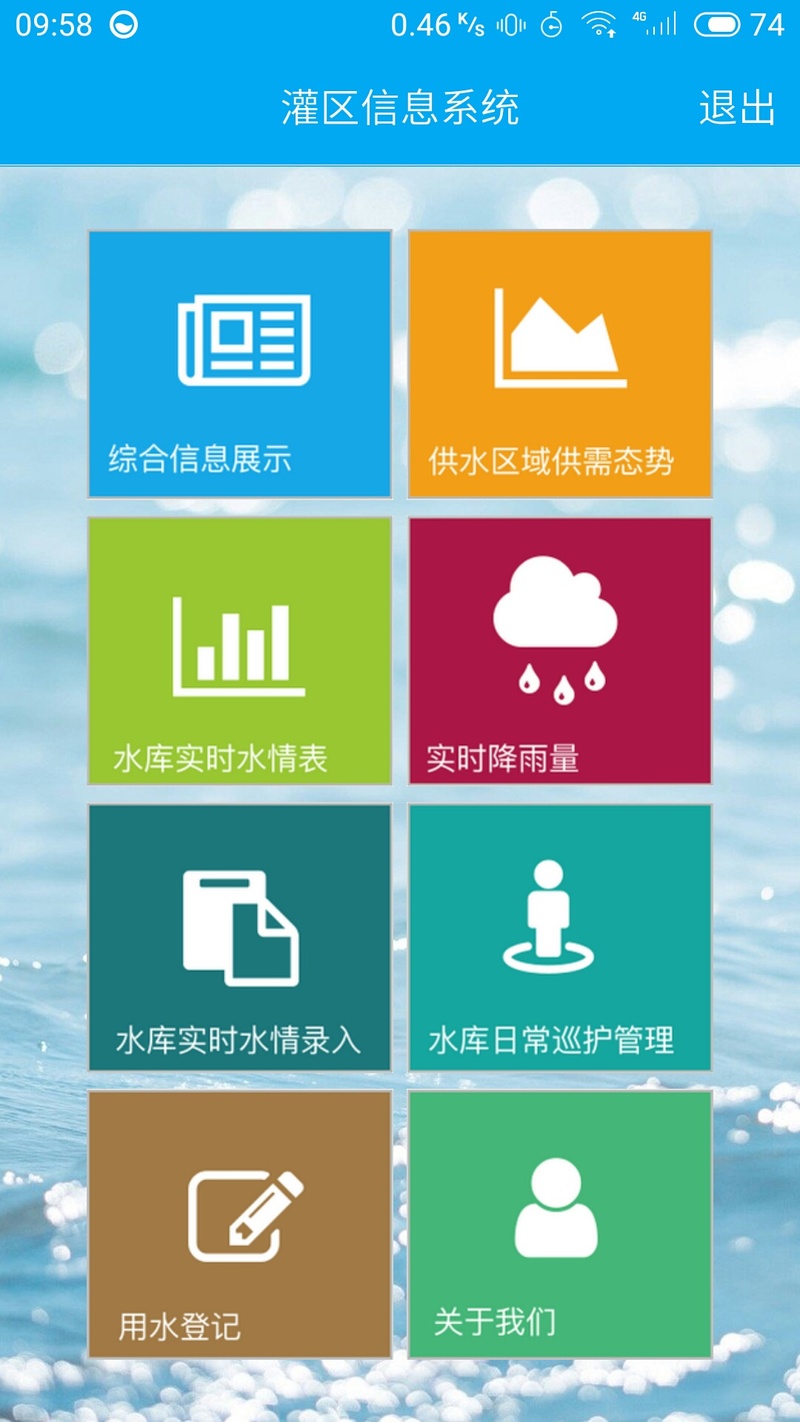
Task: Open 用水登记 registration tile
Action: point(240,1224)
